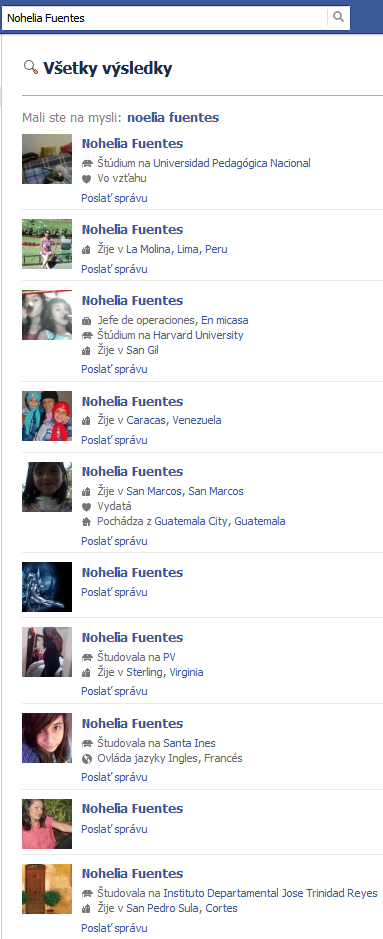
Task: Open San Marcos, San Marcos location link
Action: pos(185,491)
